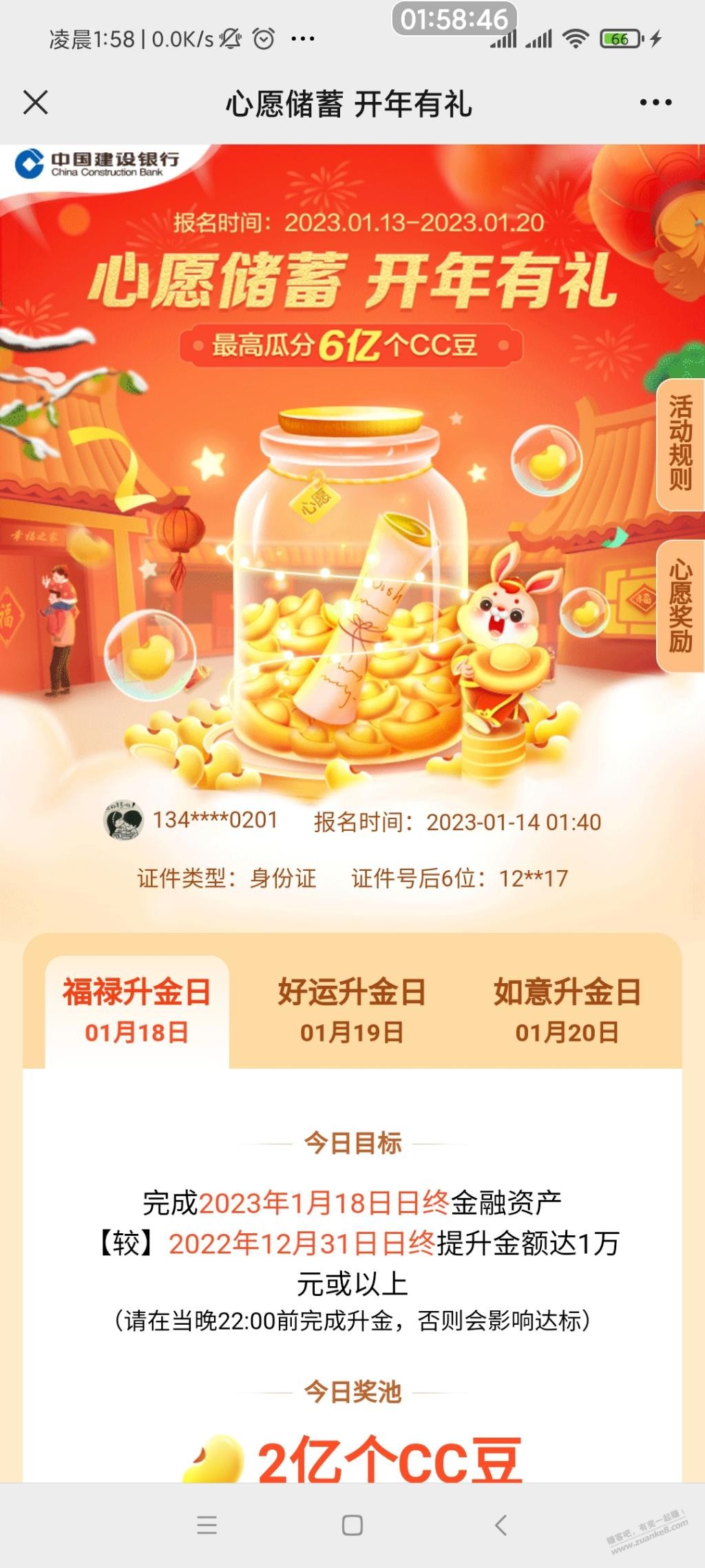Go back with the system back button

point(501,1525)
